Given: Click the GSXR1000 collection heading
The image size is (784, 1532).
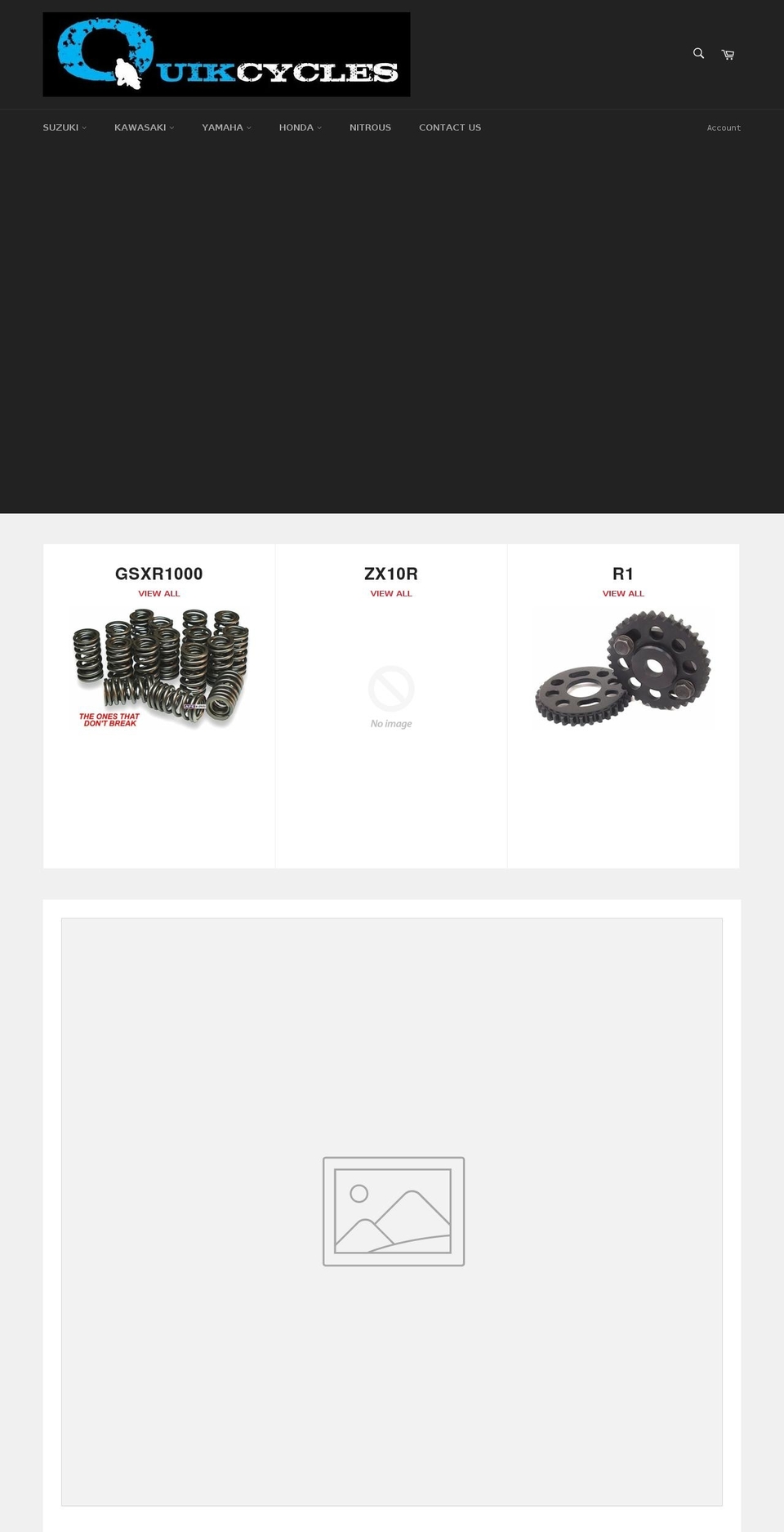Looking at the screenshot, I should [x=158, y=574].
